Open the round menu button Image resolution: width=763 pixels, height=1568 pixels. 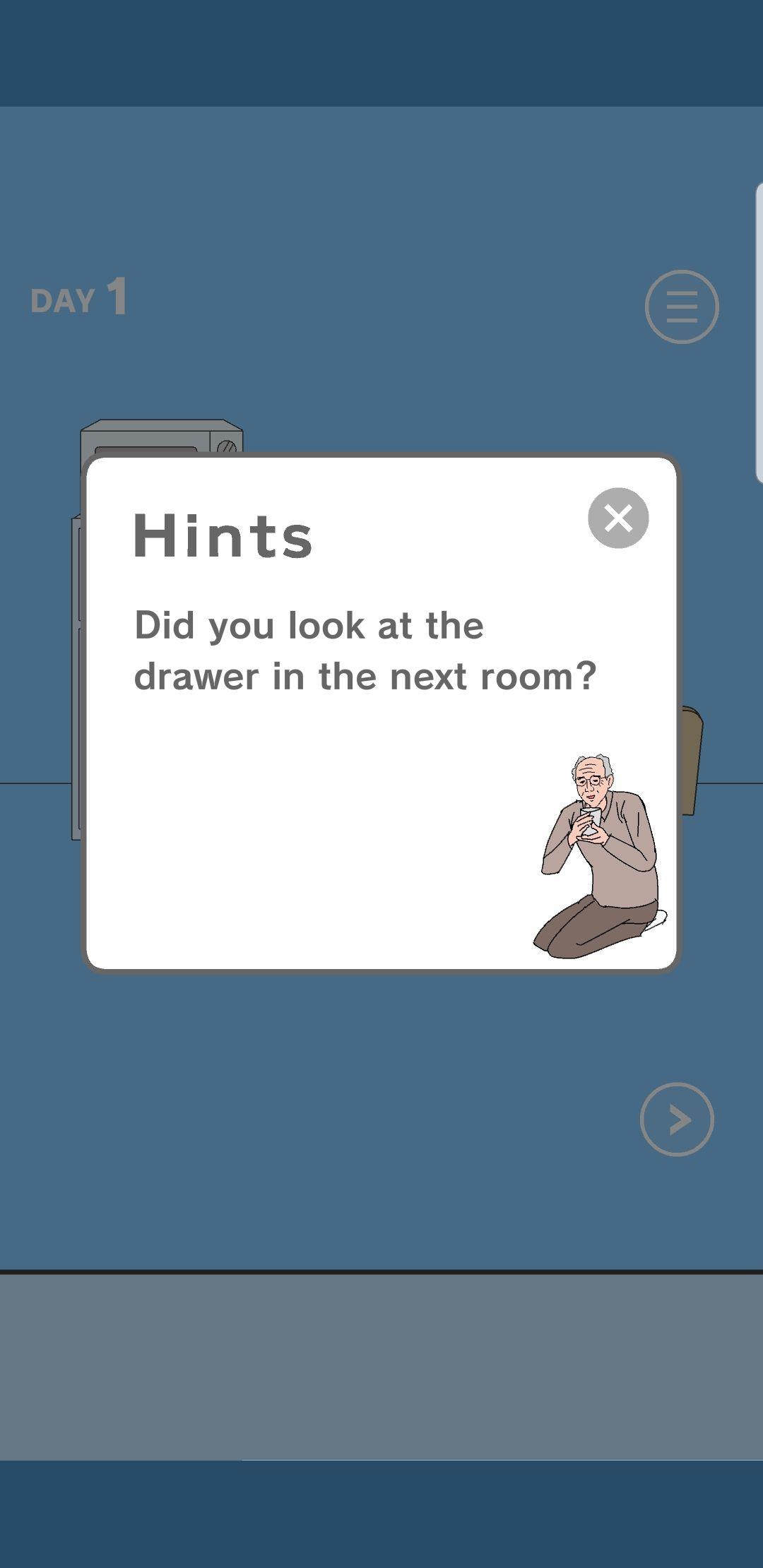(682, 307)
